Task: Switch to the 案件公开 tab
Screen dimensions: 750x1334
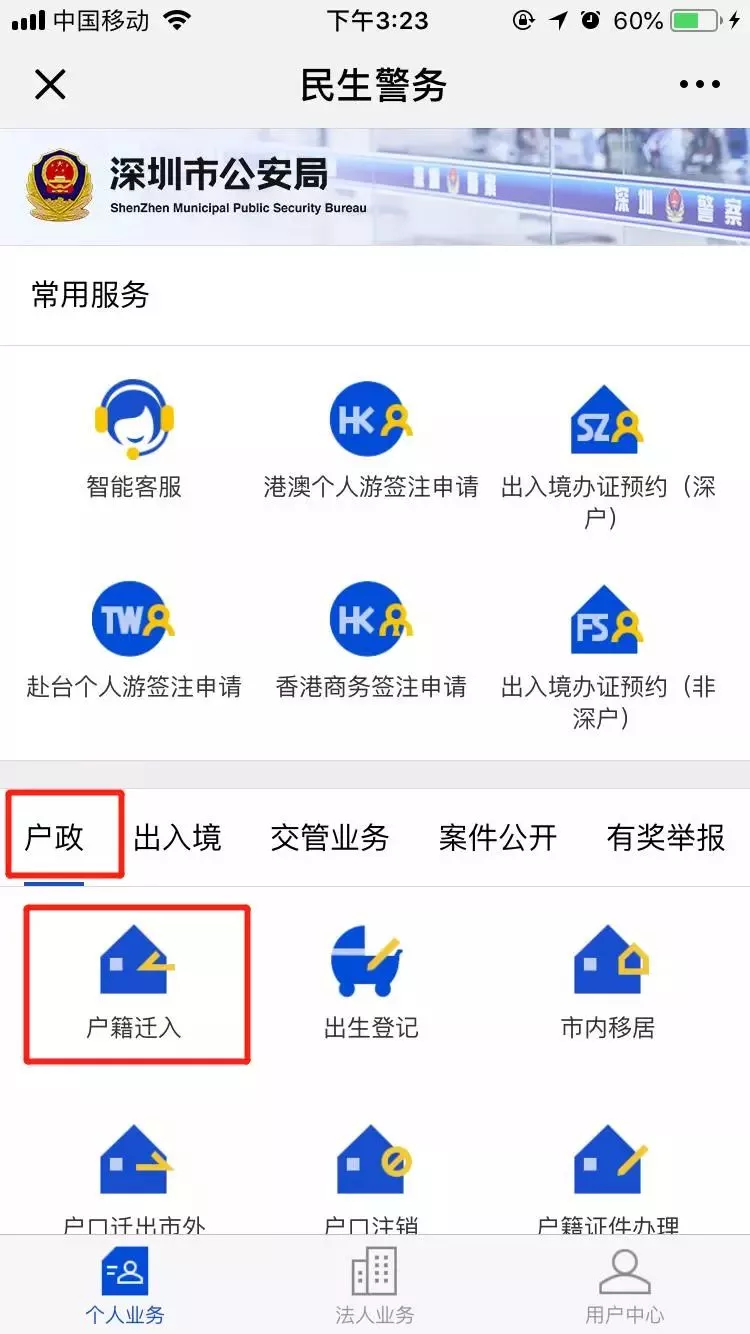Action: point(497,837)
